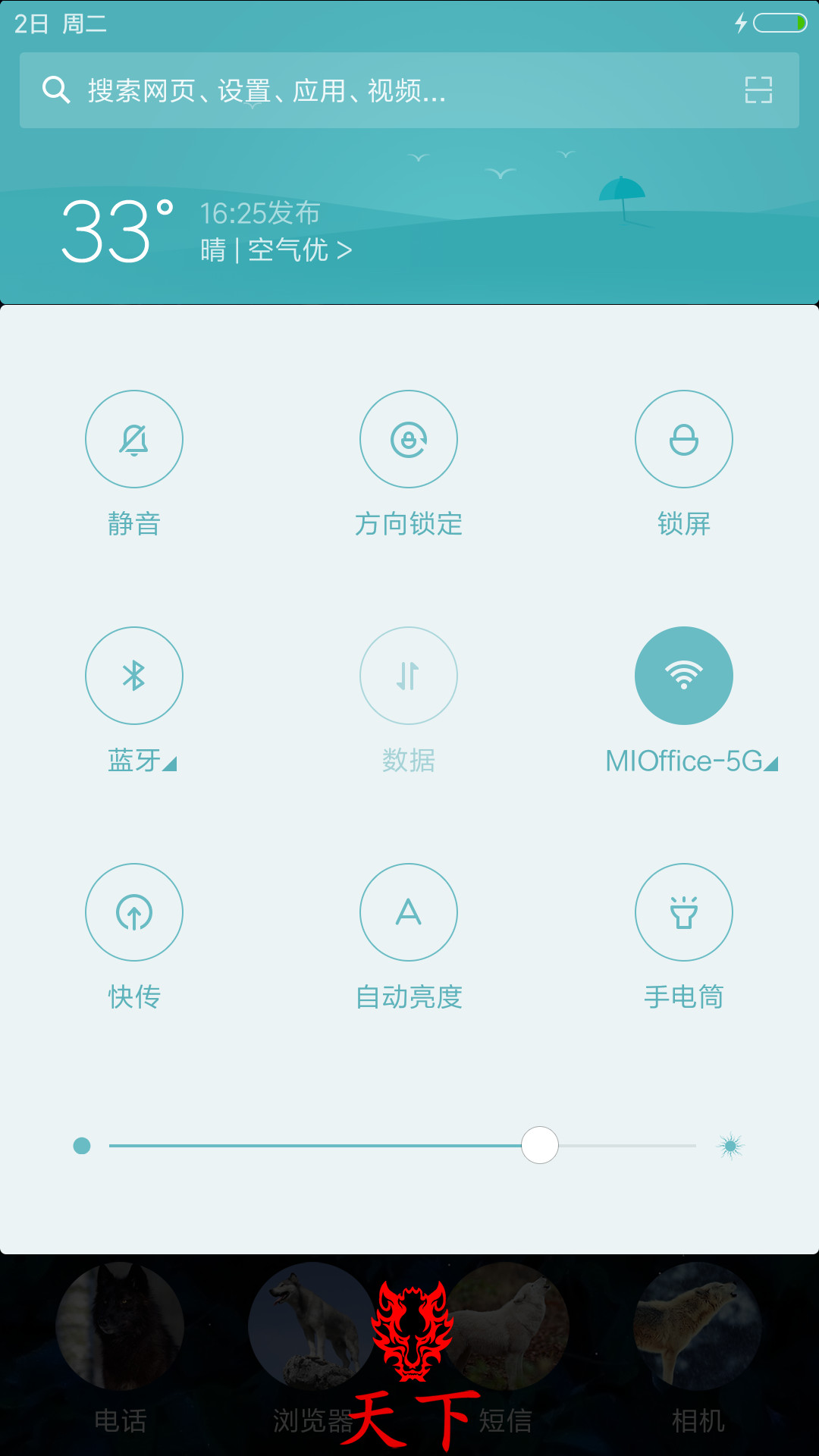Enable 自动亮度 auto brightness
This screenshot has height=1456, width=819.
click(409, 912)
